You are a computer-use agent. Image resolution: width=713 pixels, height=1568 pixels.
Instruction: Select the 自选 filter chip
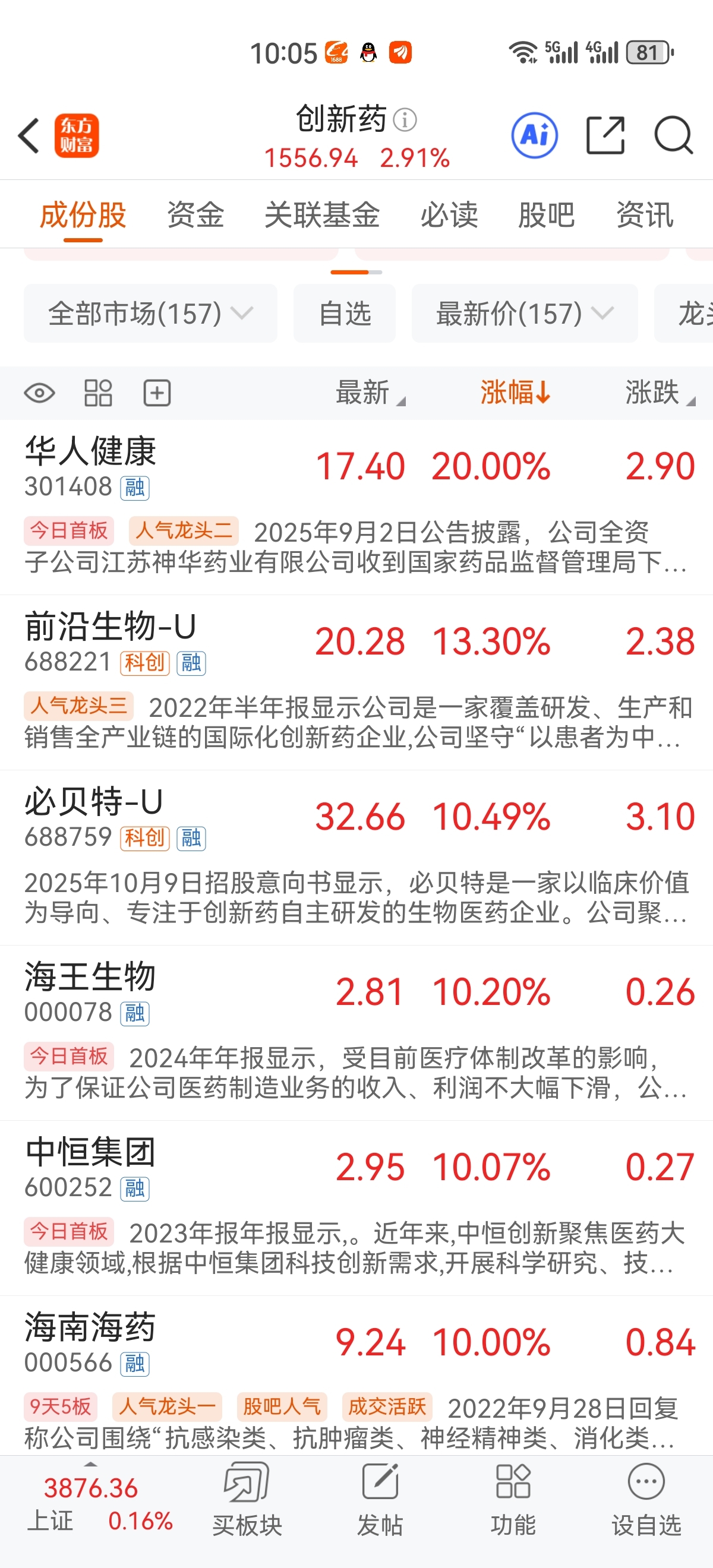pos(345,314)
